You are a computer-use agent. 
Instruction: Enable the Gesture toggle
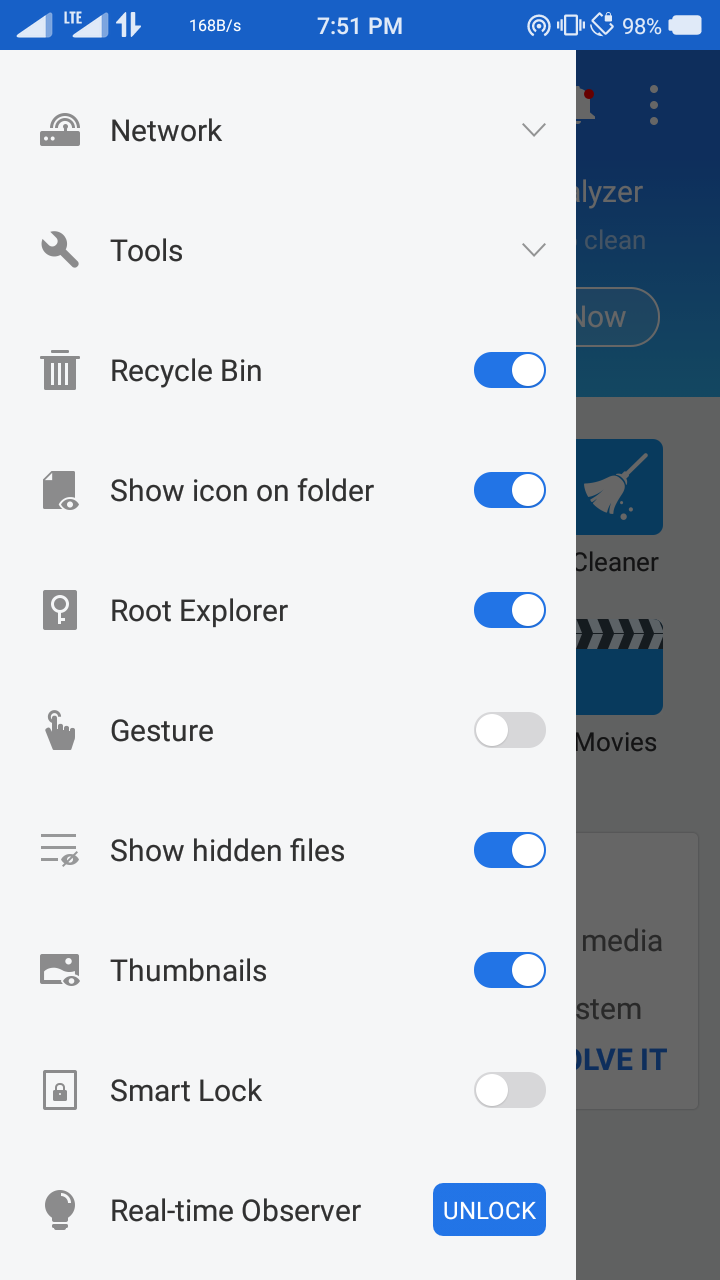point(510,730)
